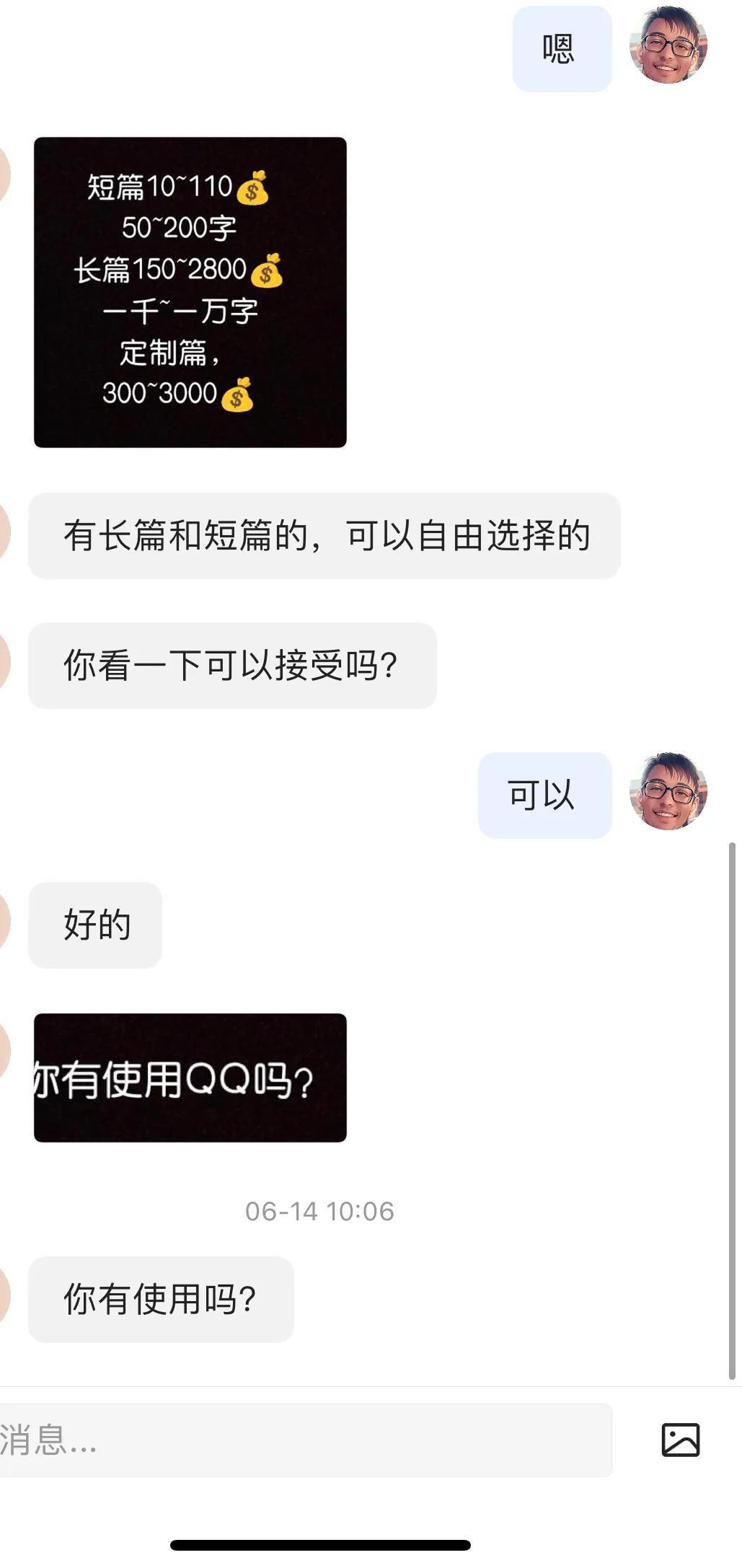The width and height of the screenshot is (742, 1568).
Task: Select the 你有使用吗 message bubble
Action: point(160,1300)
